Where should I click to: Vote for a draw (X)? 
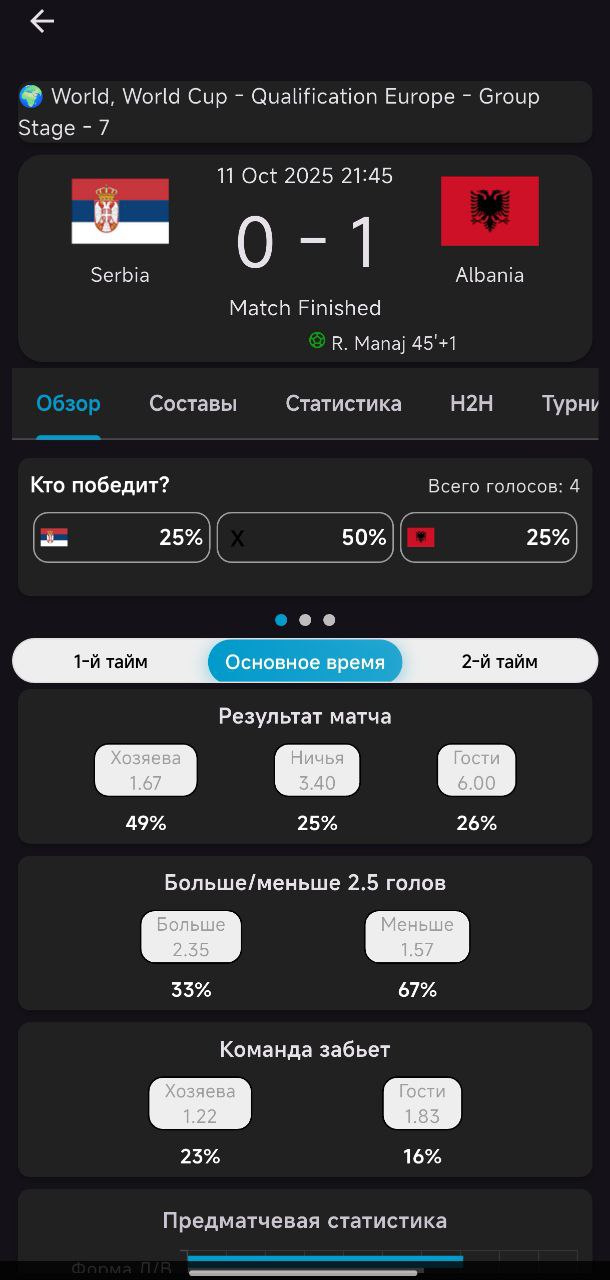click(305, 537)
